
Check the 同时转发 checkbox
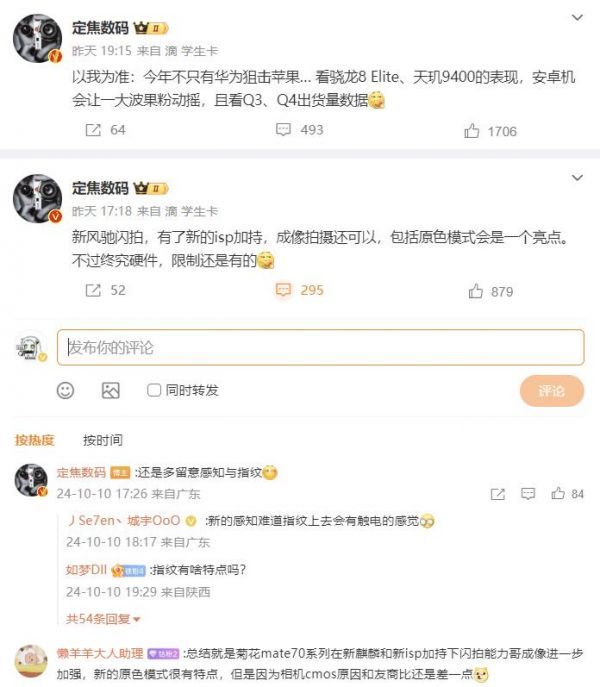154,390
